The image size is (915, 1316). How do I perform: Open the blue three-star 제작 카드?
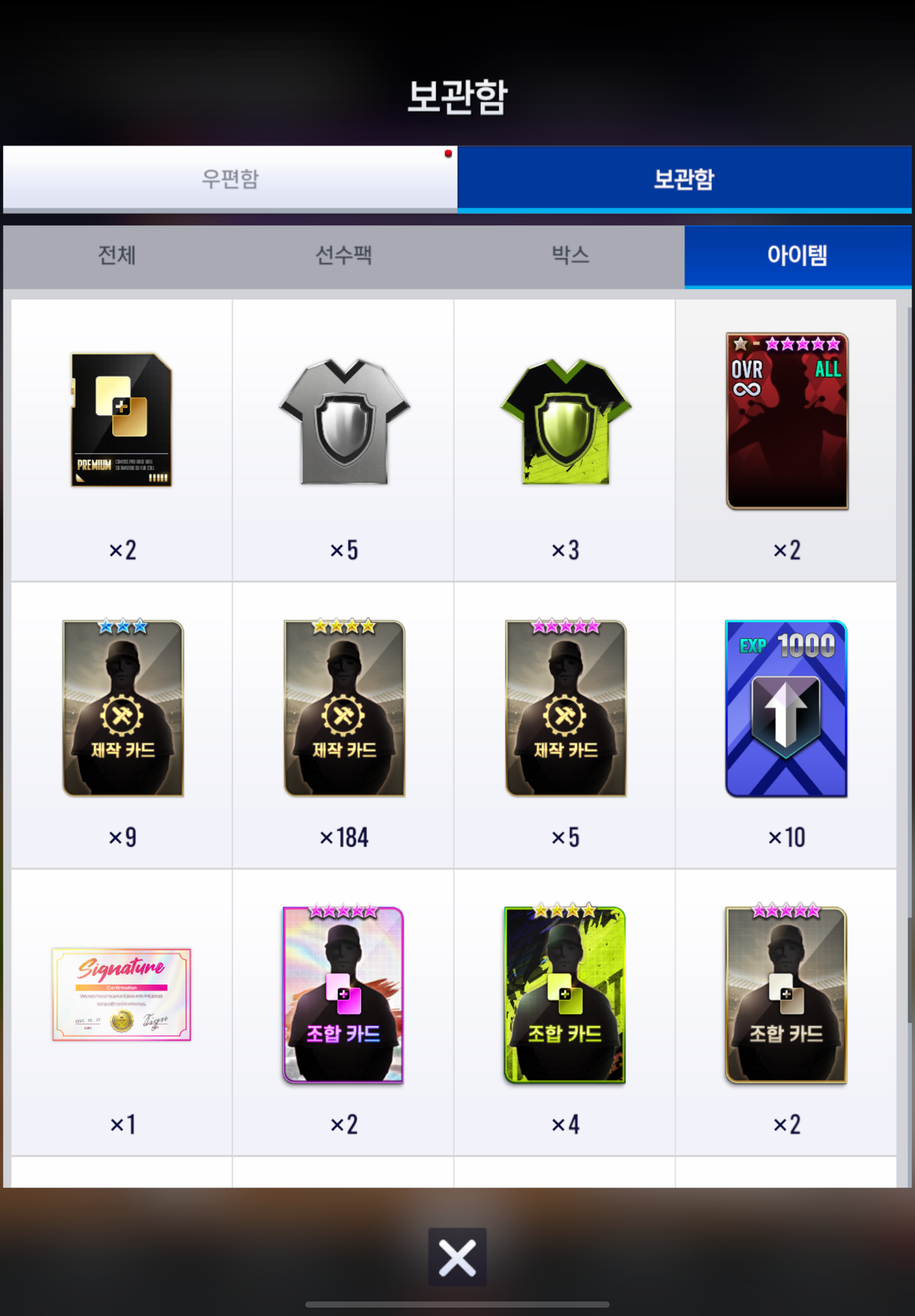point(123,708)
